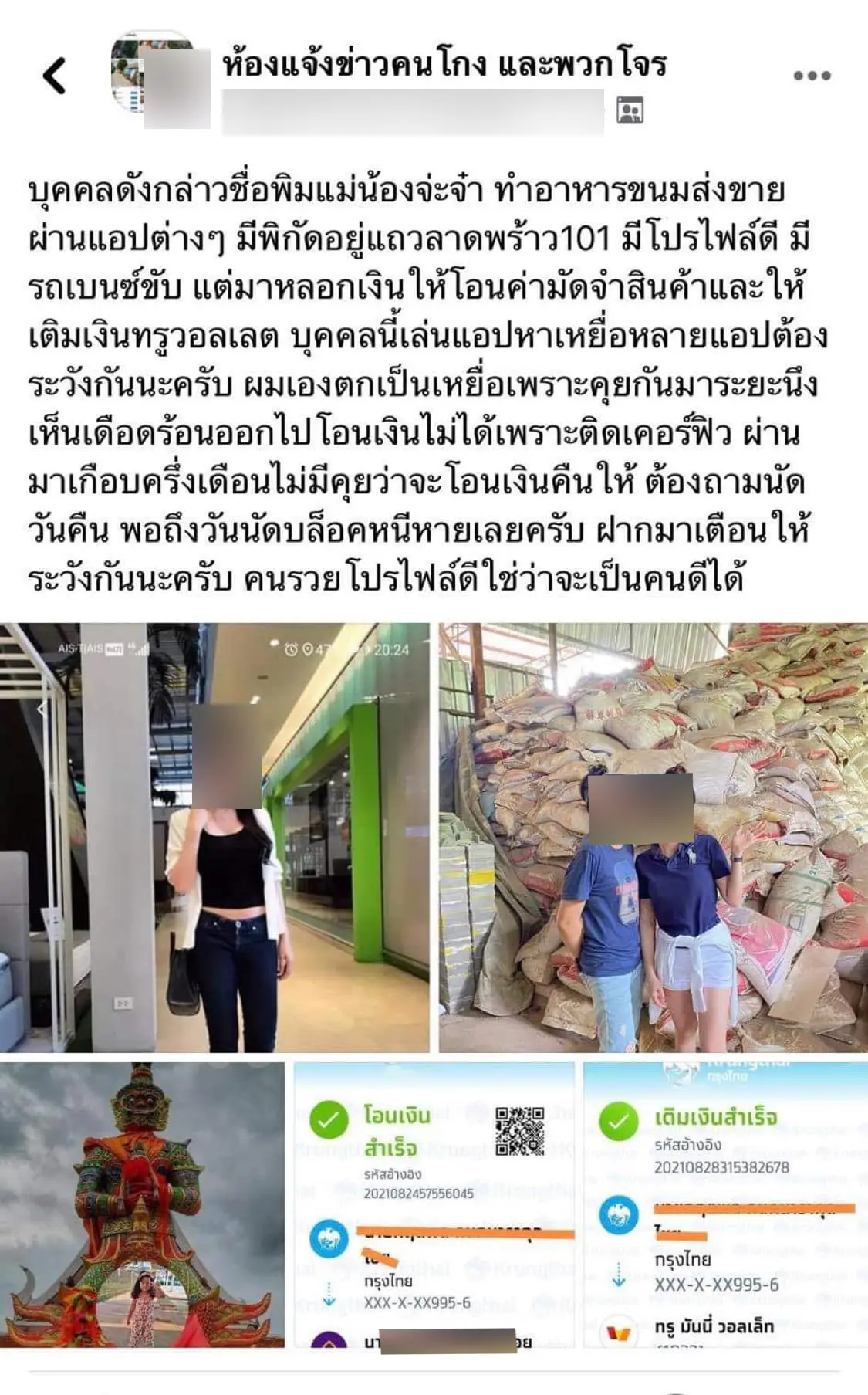Open the post's three-dot overflow menu
Image resolution: width=868 pixels, height=1395 pixels.
coord(812,76)
